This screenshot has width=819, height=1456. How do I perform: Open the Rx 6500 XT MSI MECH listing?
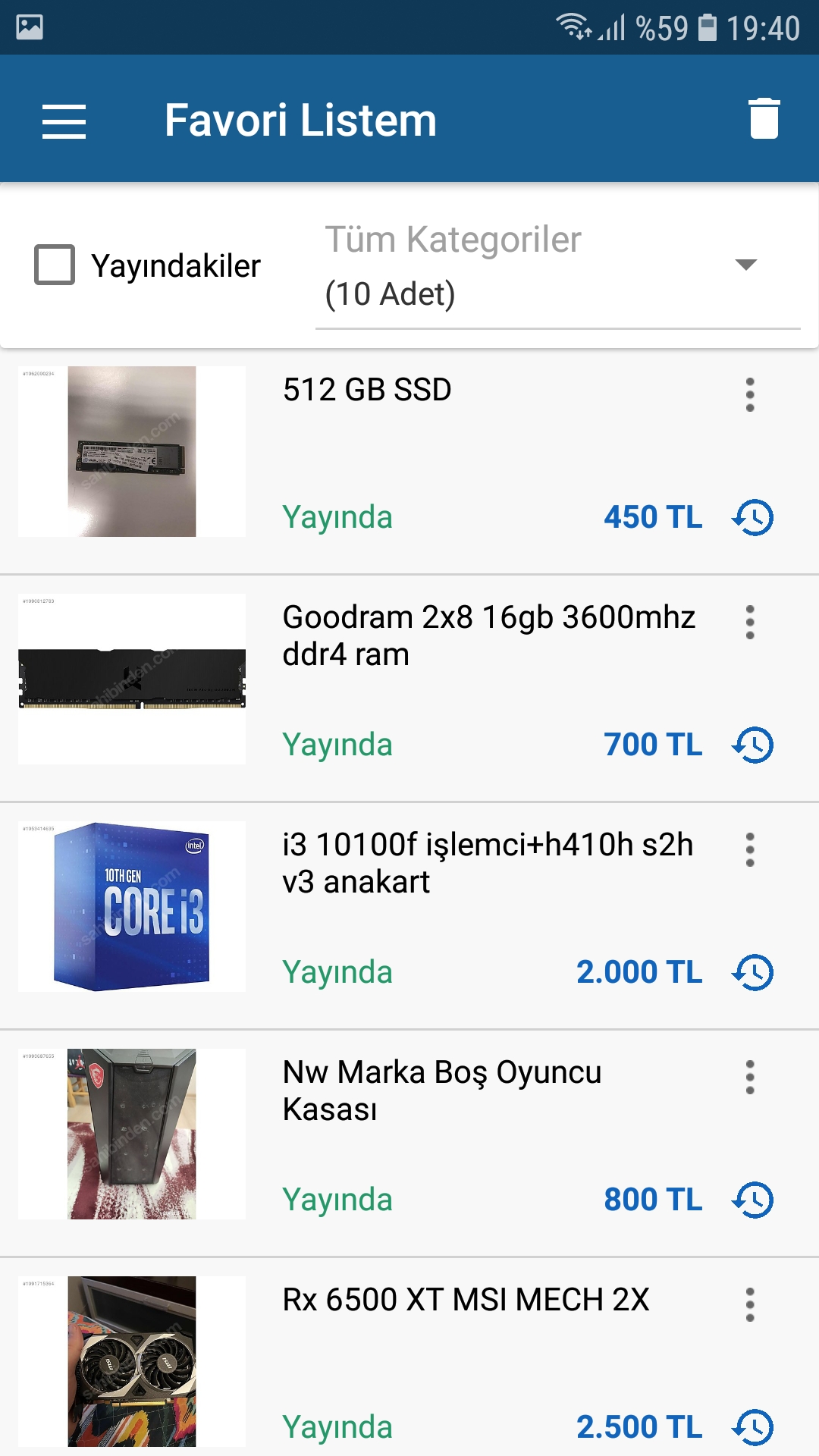pyautogui.click(x=466, y=1300)
